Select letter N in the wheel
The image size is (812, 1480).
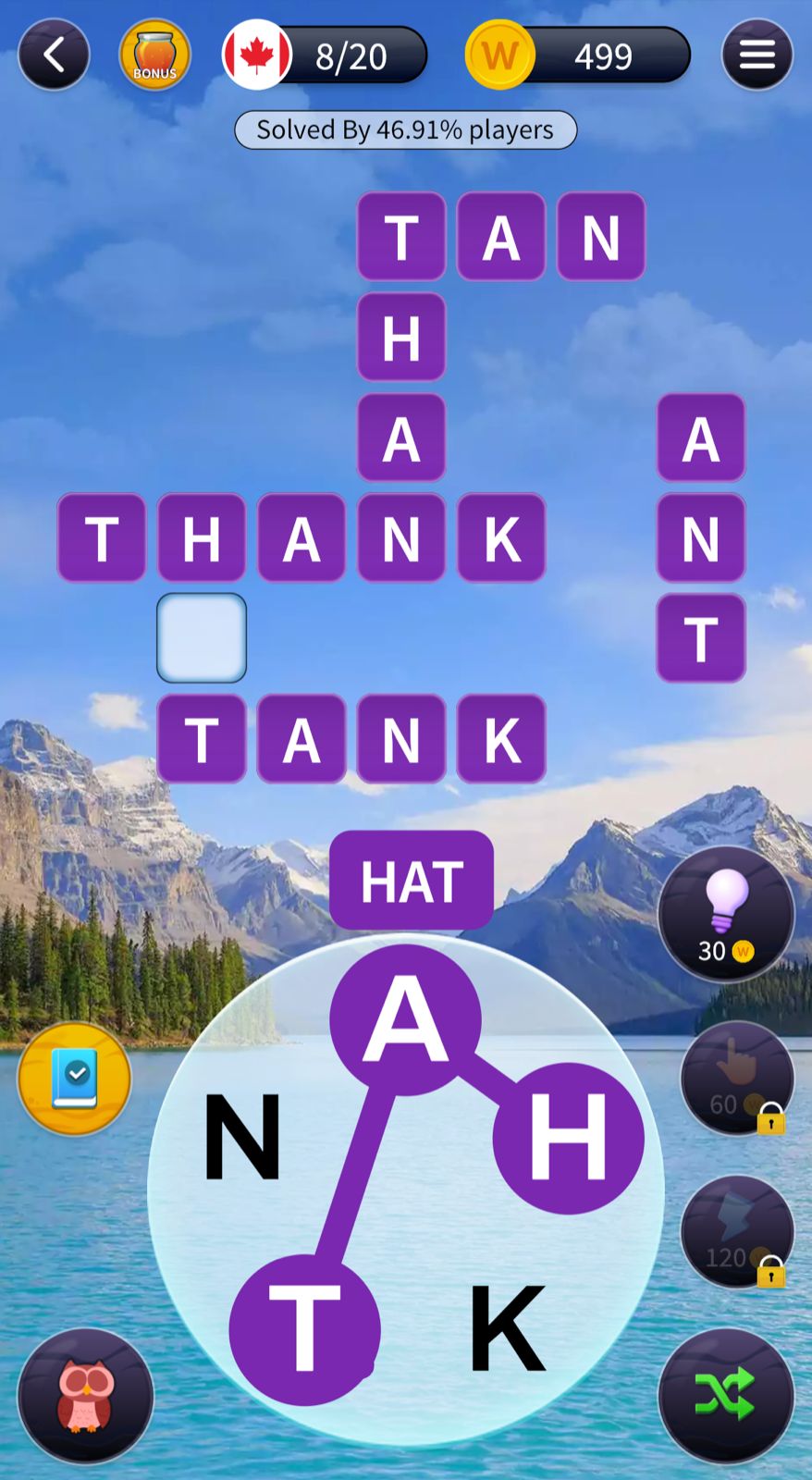(x=241, y=1137)
